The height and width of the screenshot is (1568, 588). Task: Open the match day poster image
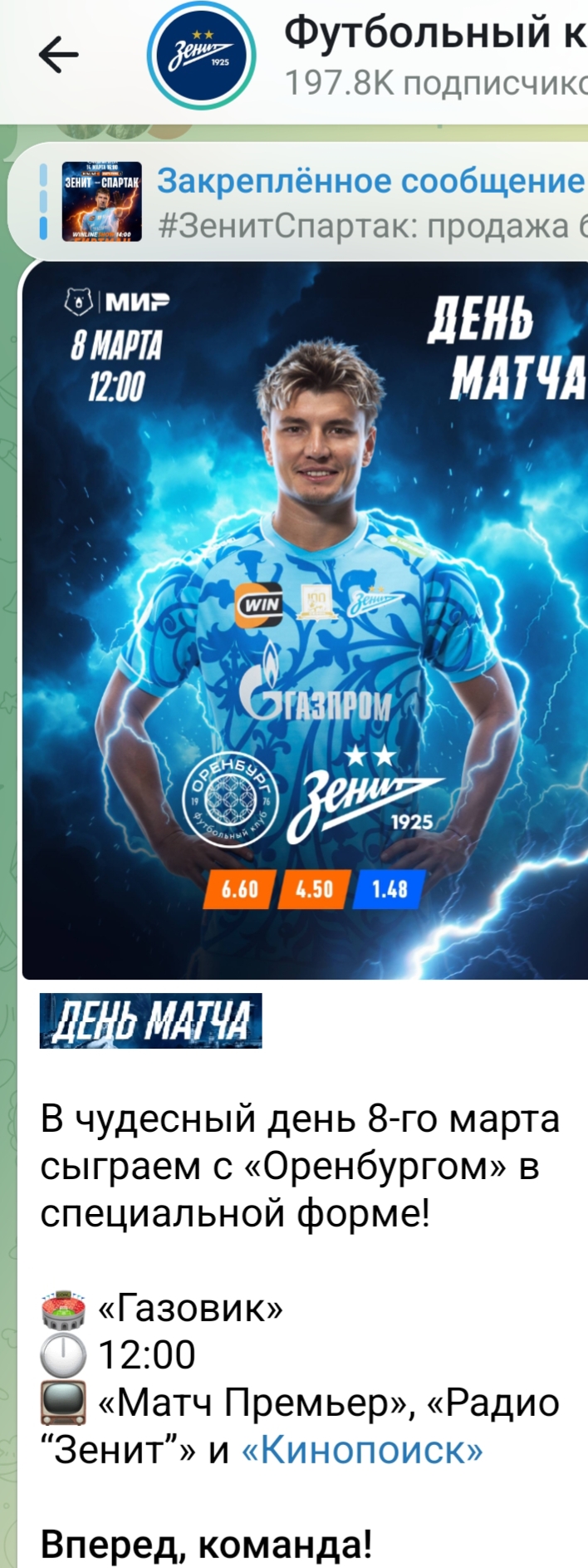(304, 620)
